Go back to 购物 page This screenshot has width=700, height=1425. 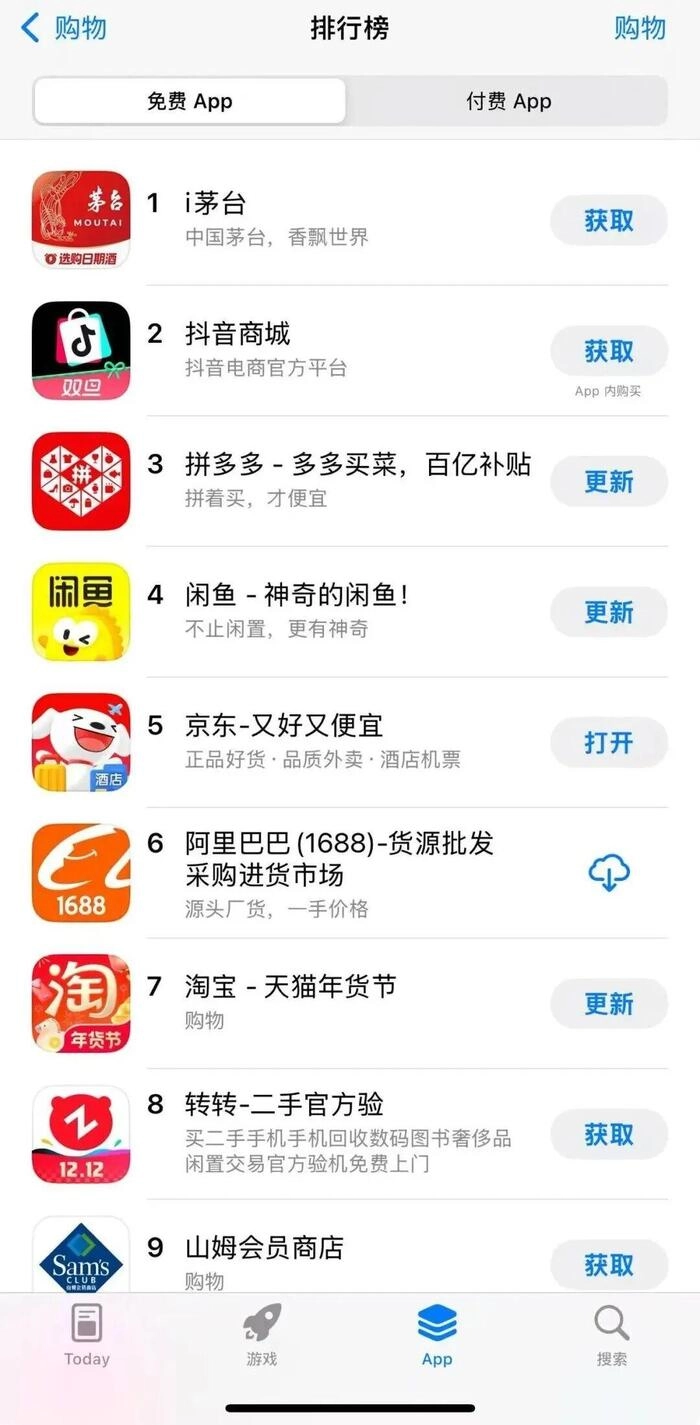[64, 28]
